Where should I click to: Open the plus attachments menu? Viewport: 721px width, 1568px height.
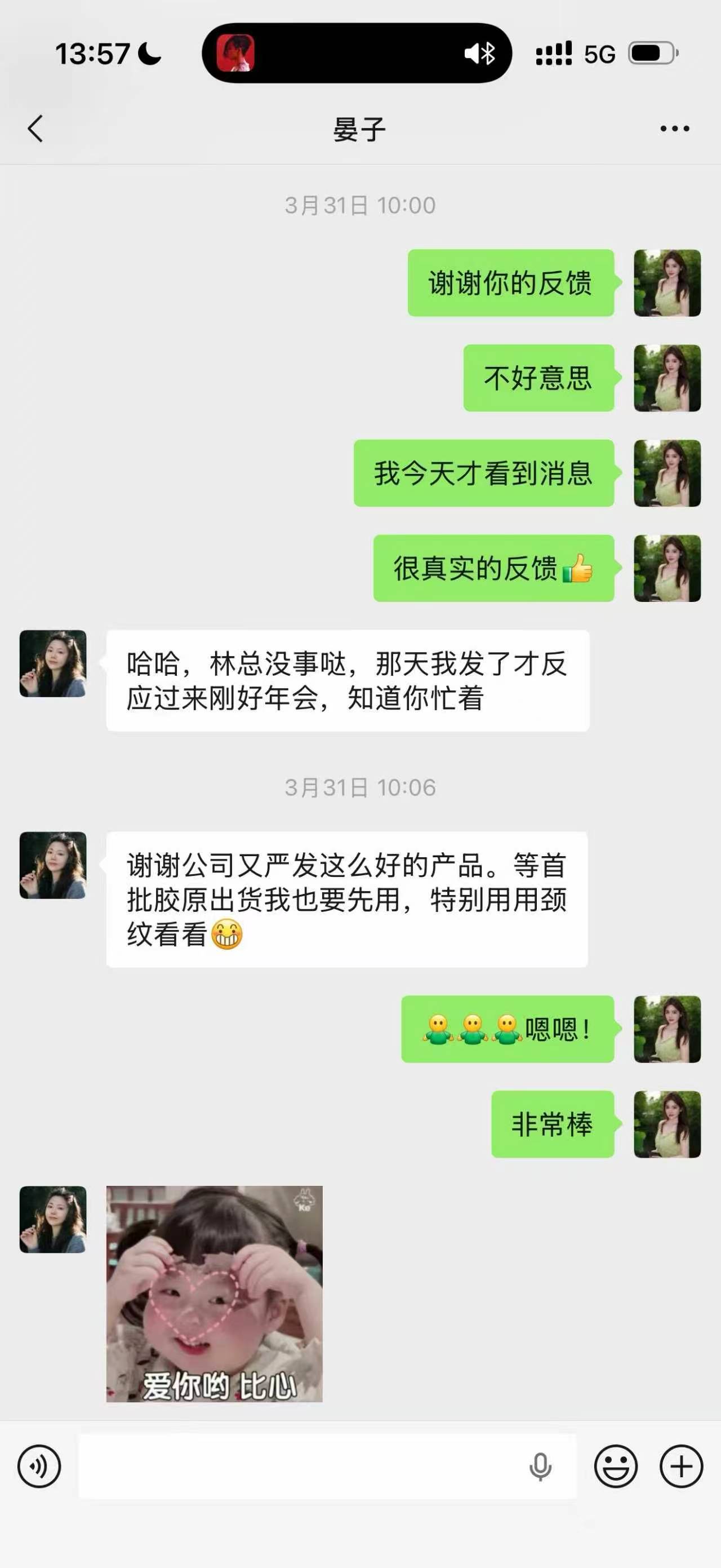click(x=682, y=1467)
